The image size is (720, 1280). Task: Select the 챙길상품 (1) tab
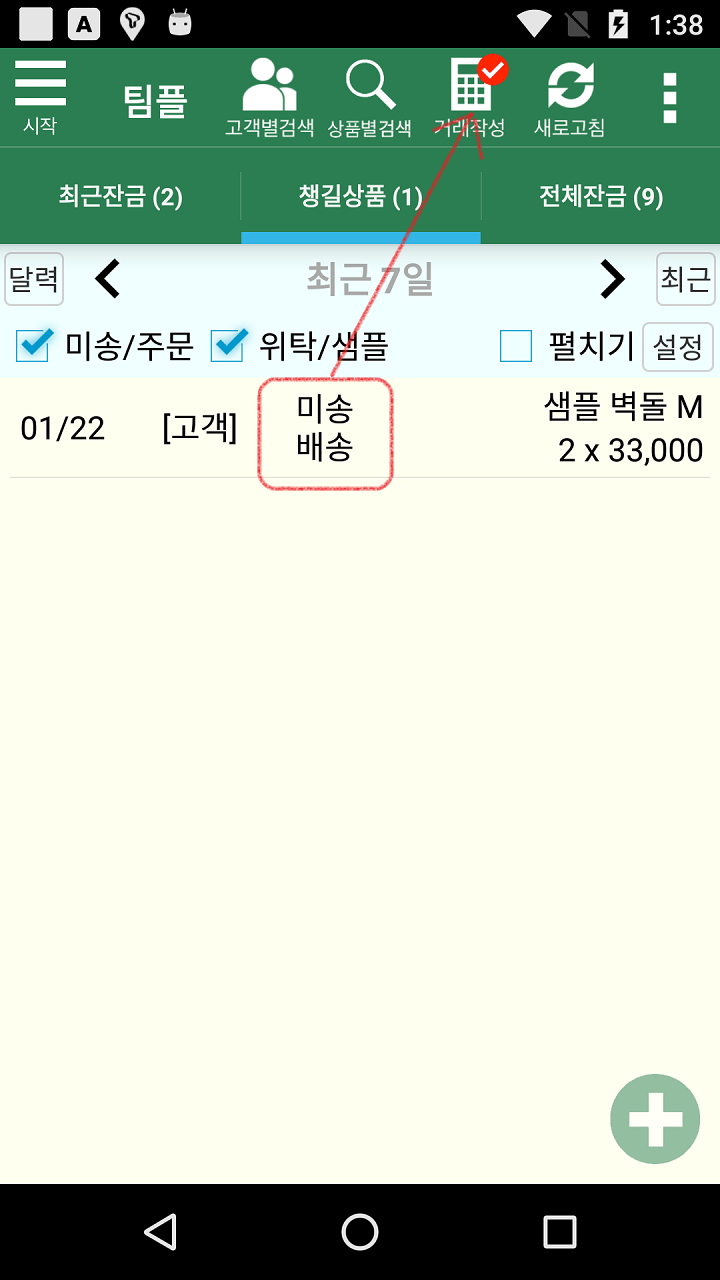[x=361, y=196]
